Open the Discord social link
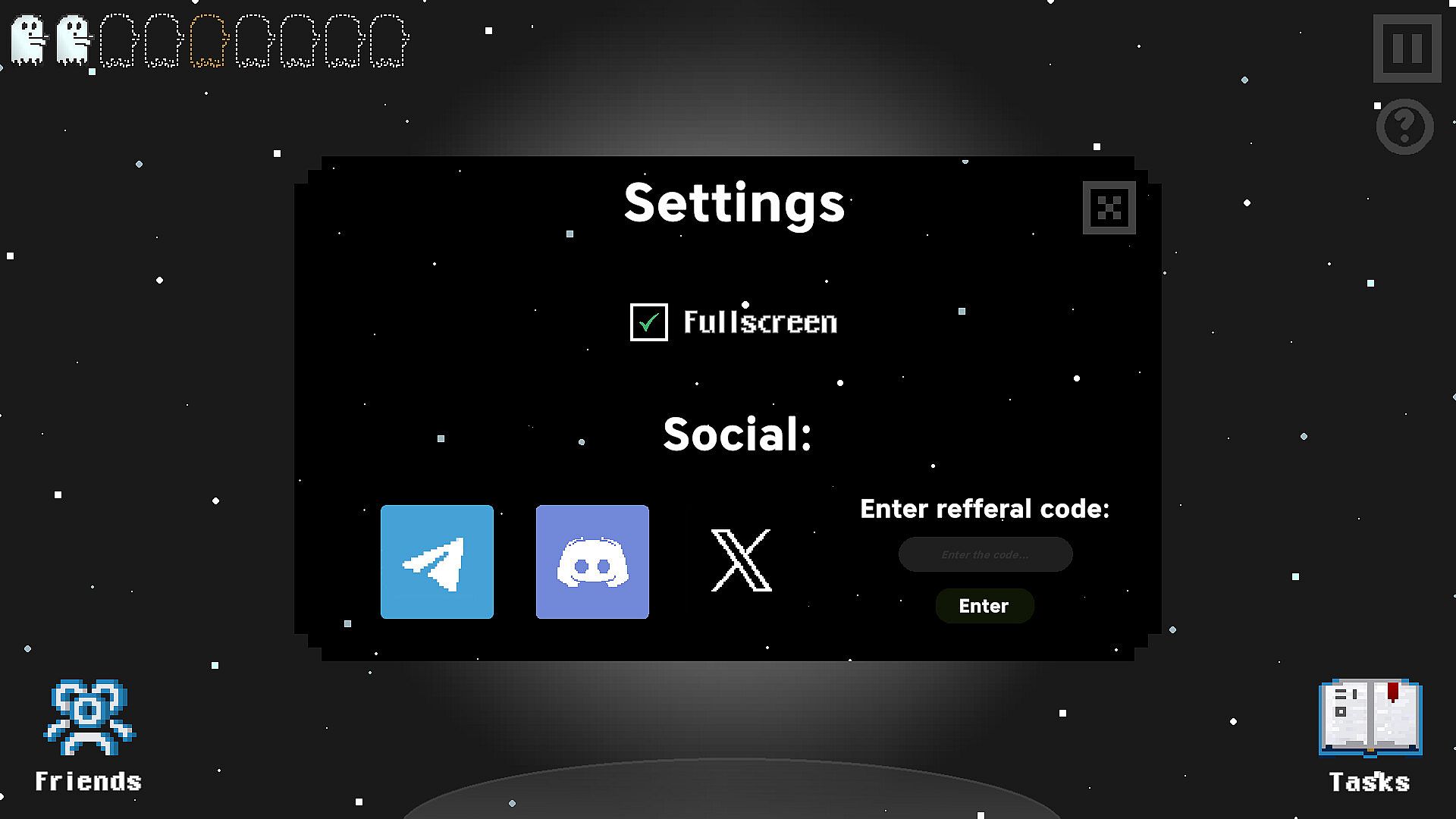 pos(592,562)
